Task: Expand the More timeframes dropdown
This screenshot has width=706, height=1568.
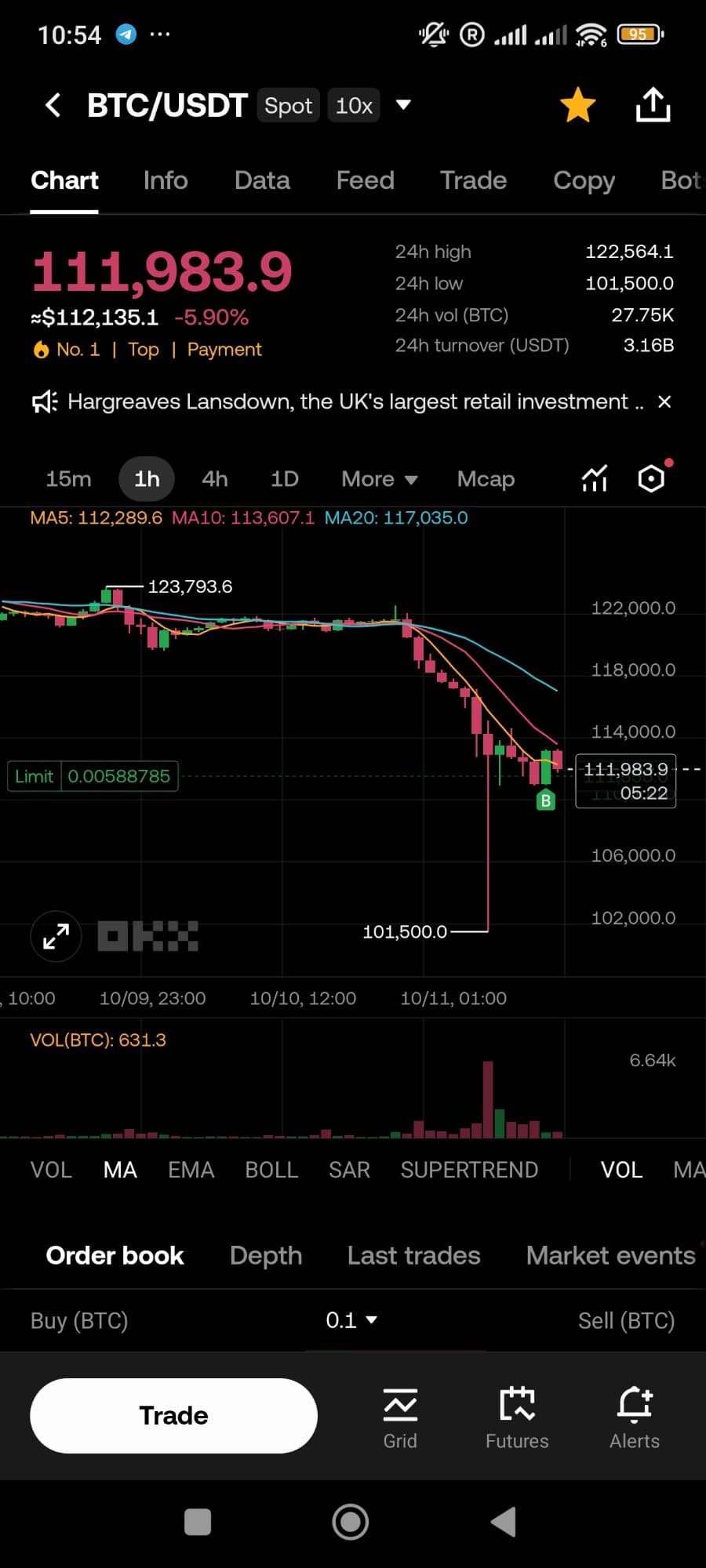Action: [x=379, y=478]
